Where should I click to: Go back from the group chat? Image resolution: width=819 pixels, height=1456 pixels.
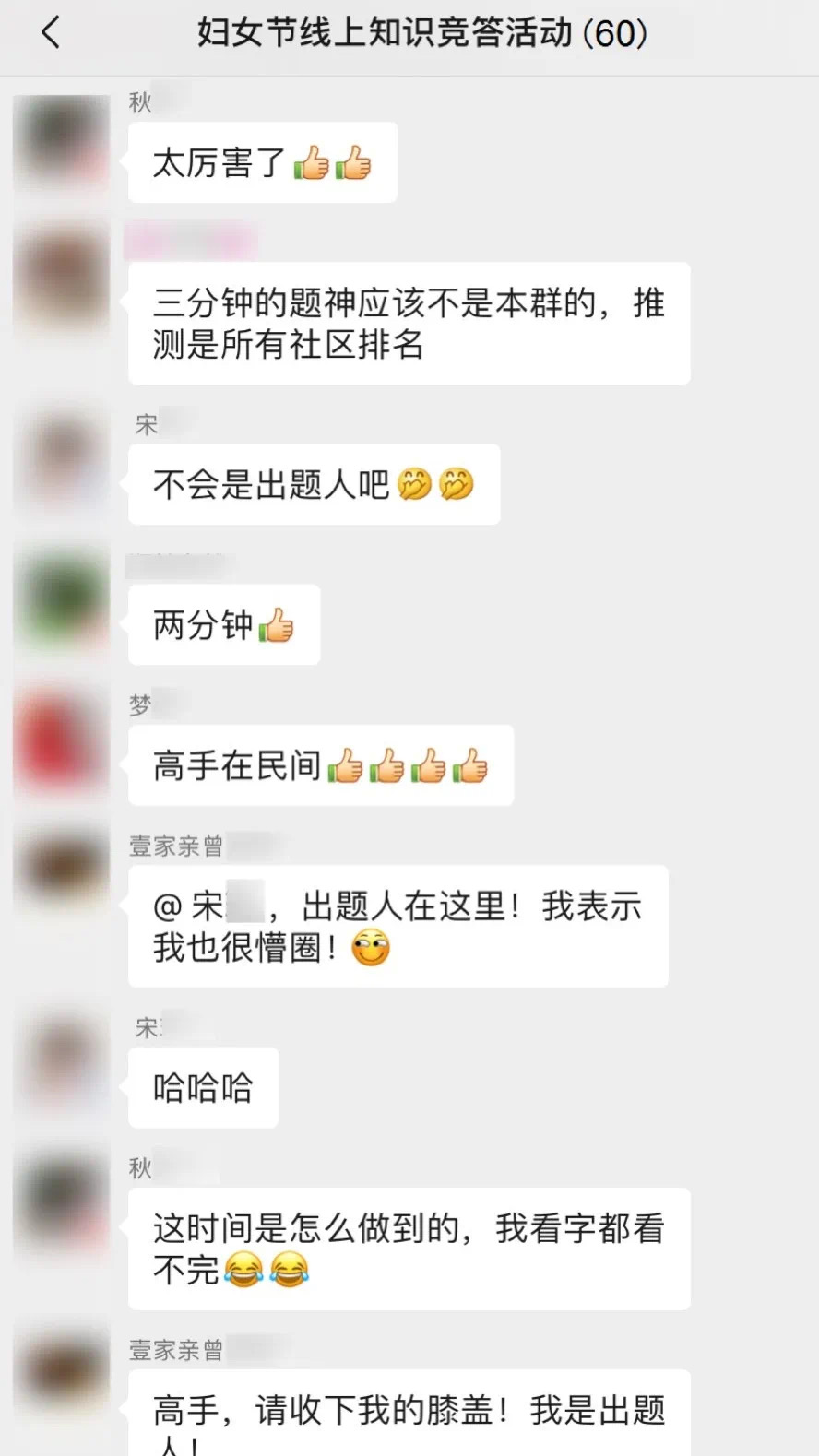tap(52, 33)
